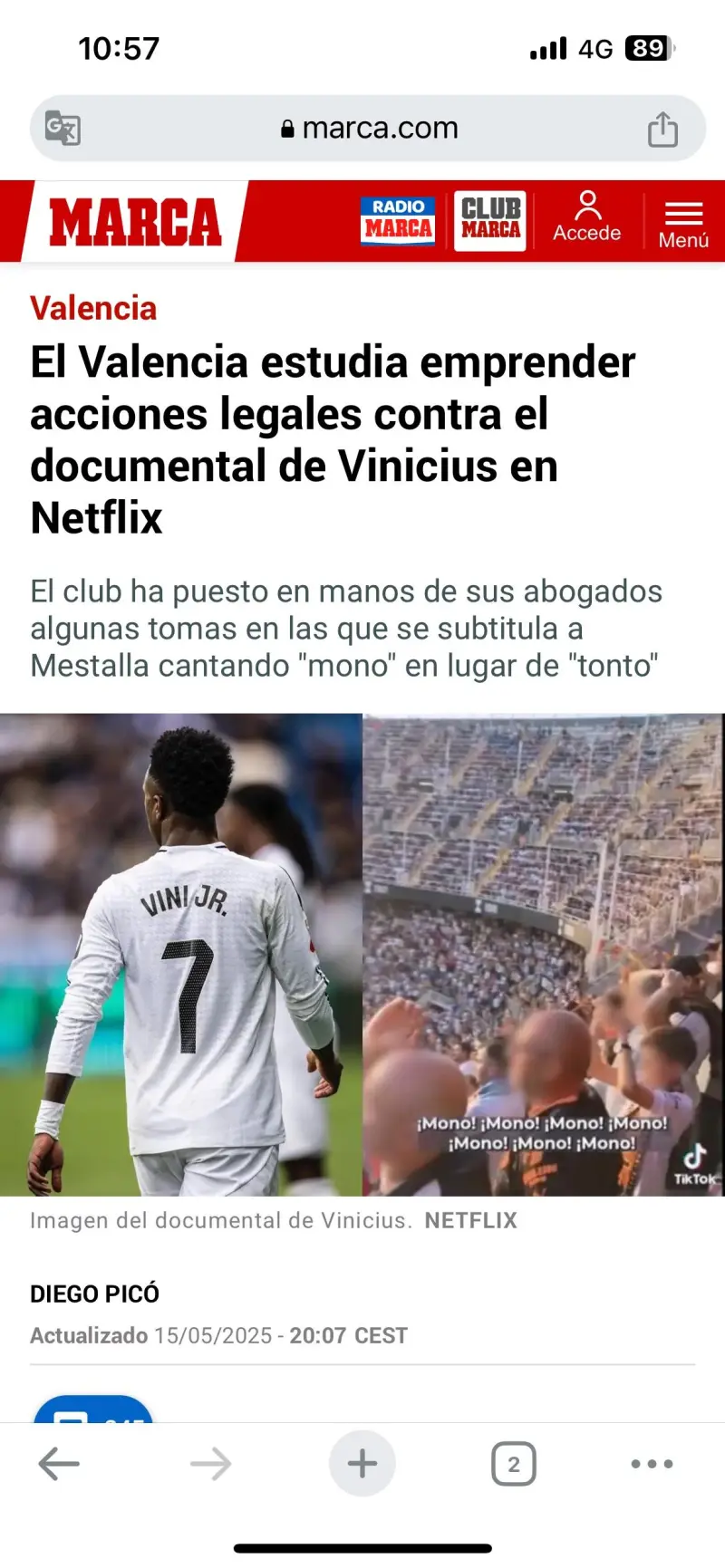The height and width of the screenshot is (1568, 725).
Task: Tap the translate page icon
Action: point(63,129)
